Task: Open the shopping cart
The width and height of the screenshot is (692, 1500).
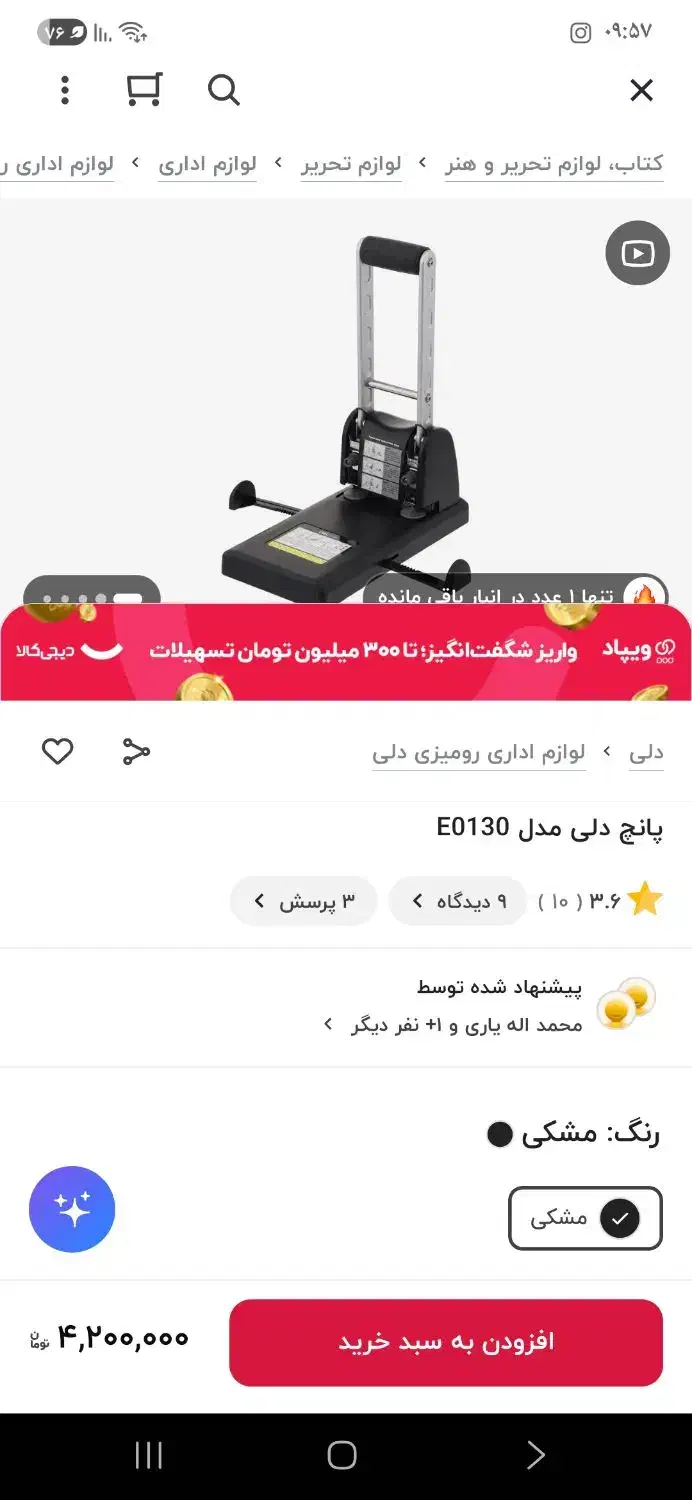Action: pyautogui.click(x=144, y=90)
